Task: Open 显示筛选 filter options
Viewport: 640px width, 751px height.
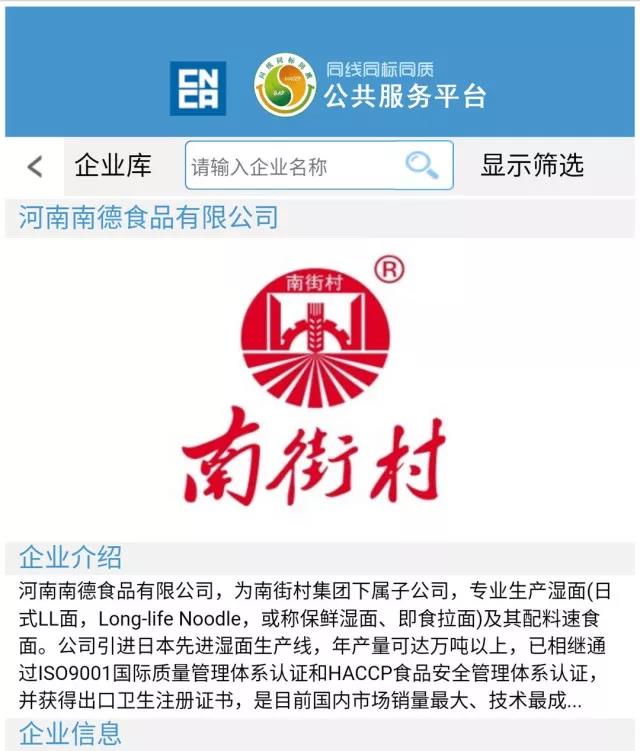Action: tap(532, 166)
